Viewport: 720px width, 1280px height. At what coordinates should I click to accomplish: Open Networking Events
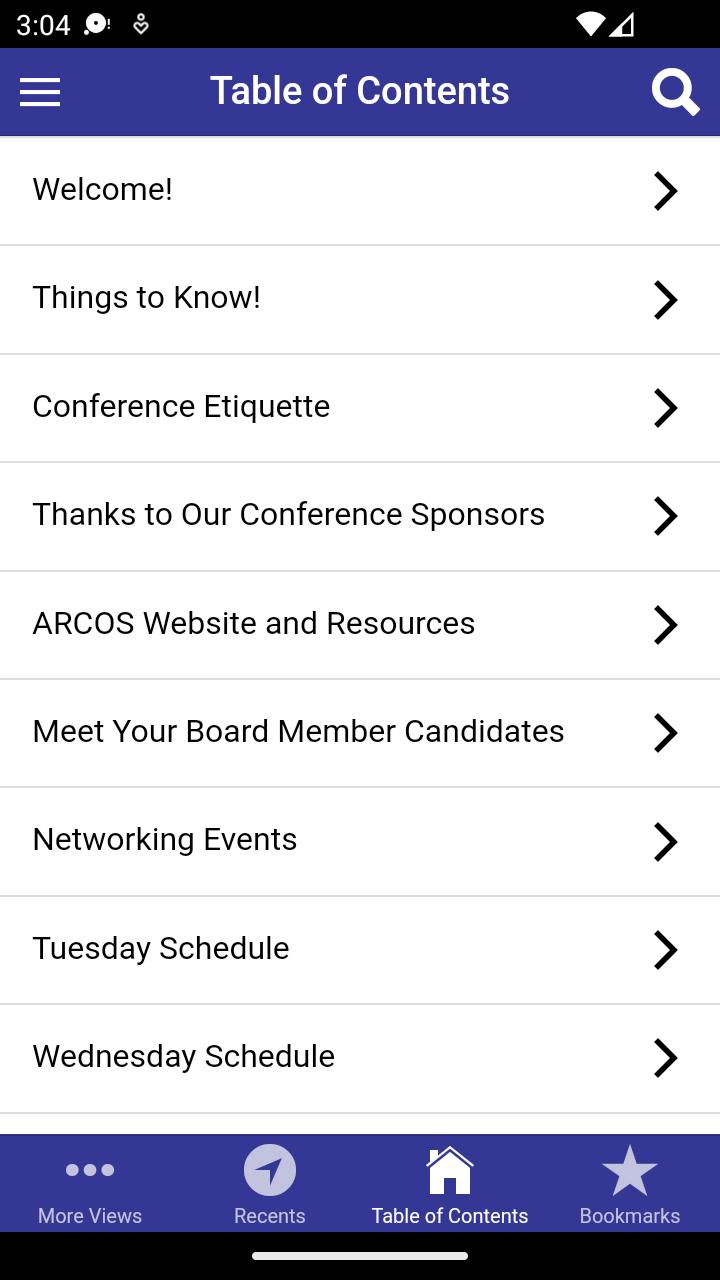tap(360, 841)
